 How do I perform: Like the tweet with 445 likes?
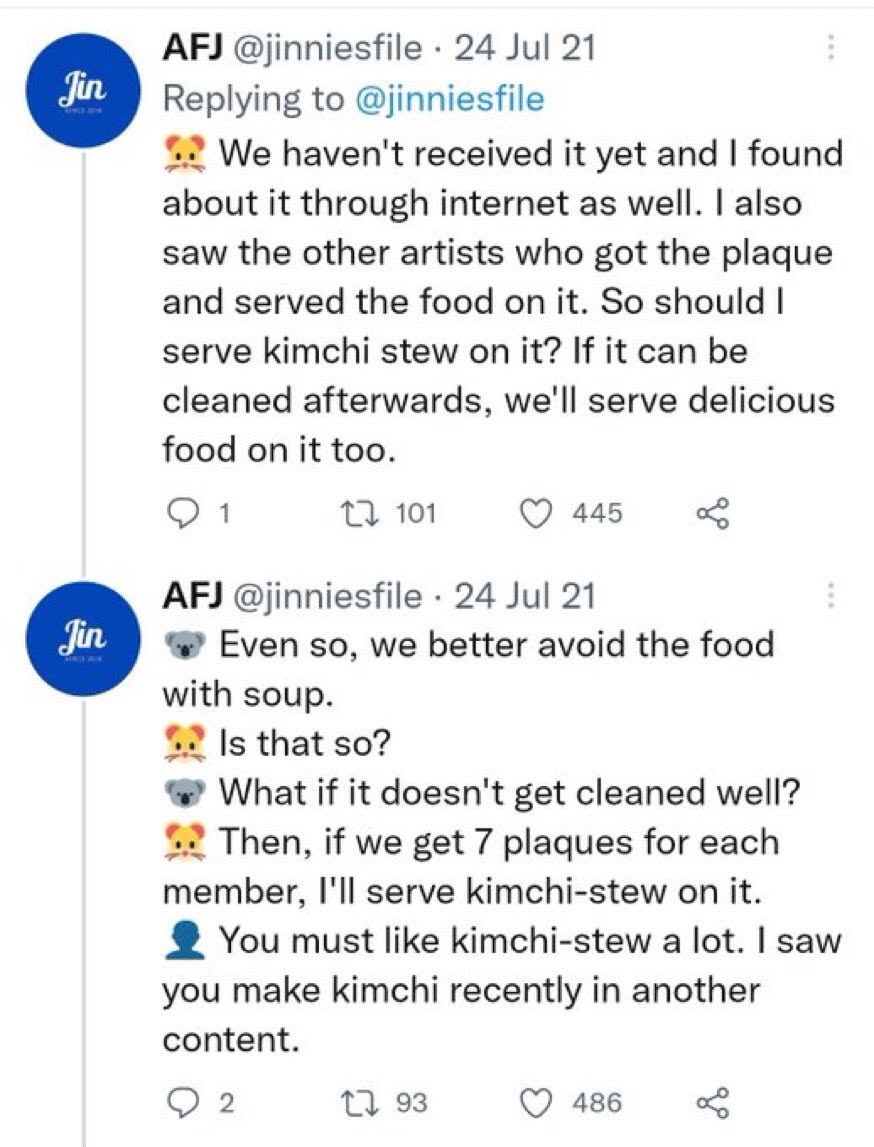click(539, 513)
